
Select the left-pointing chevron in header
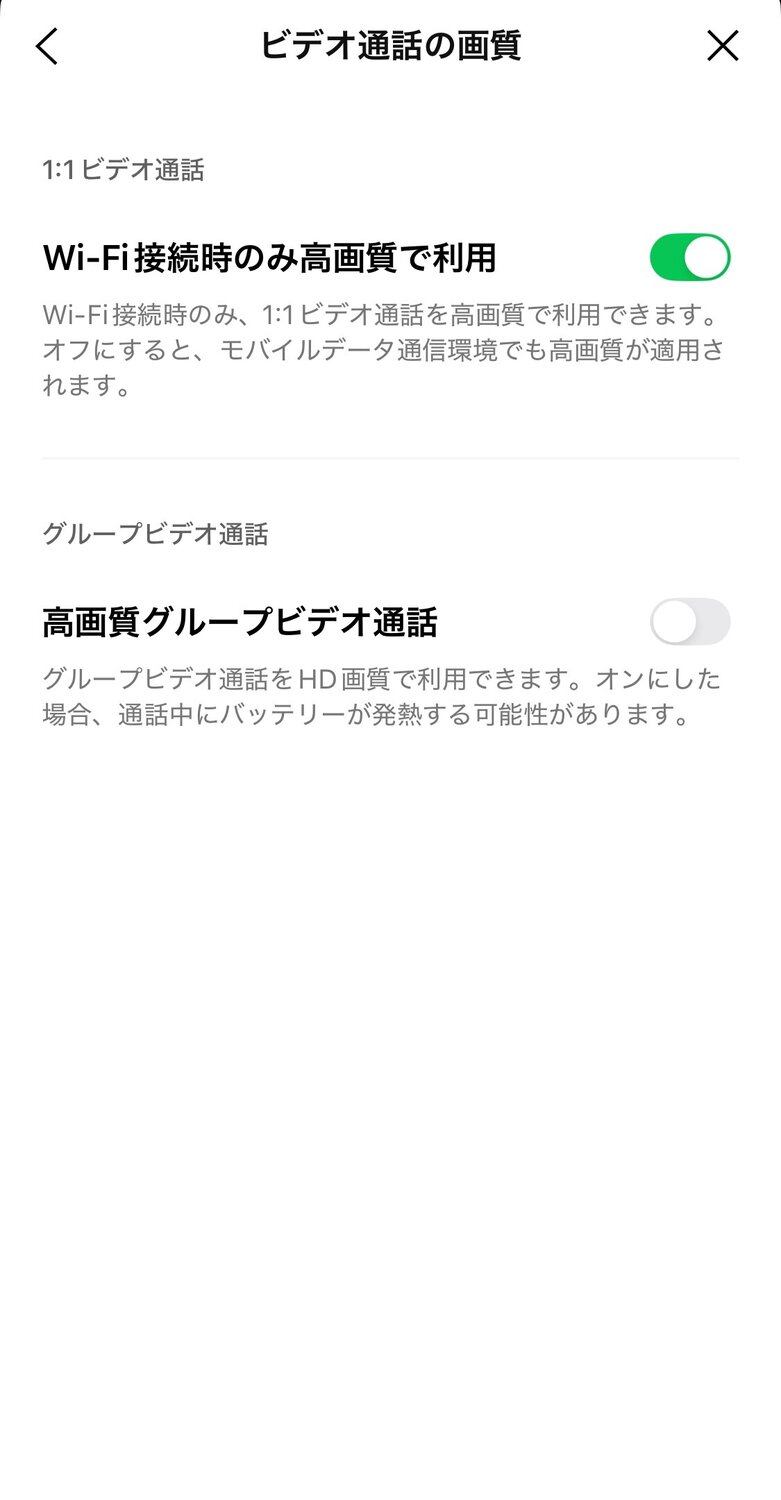pos(46,45)
